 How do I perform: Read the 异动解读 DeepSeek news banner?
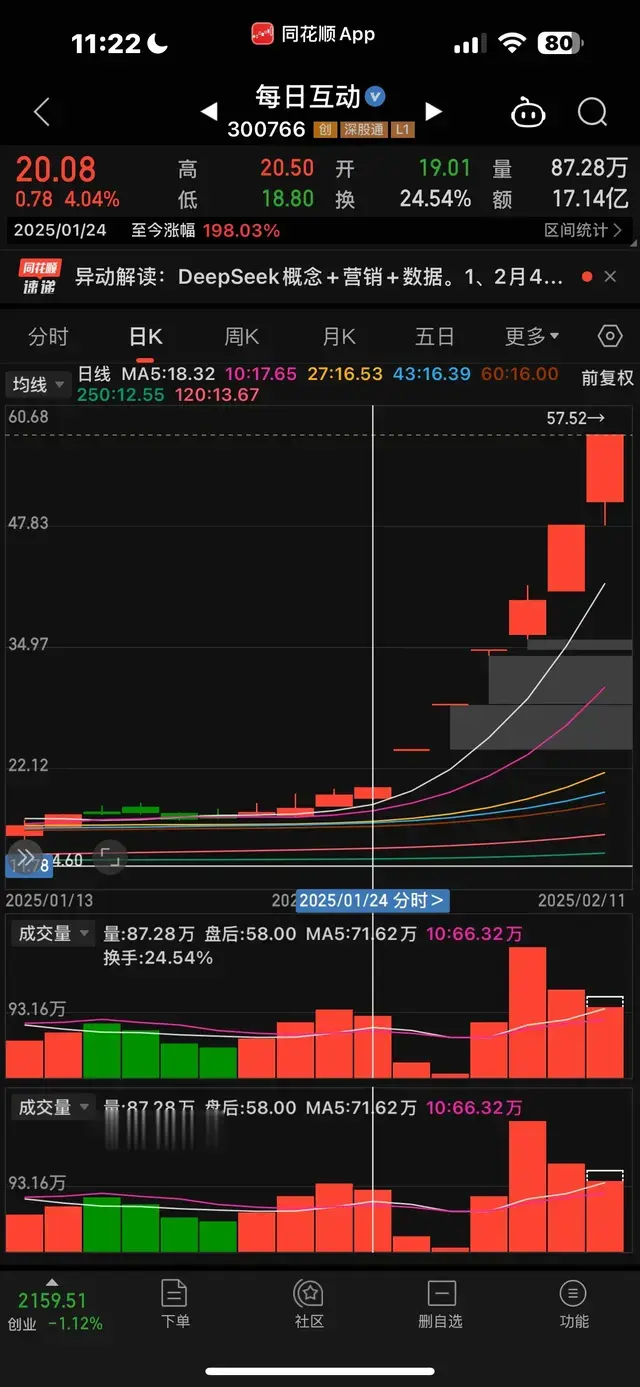320,277
